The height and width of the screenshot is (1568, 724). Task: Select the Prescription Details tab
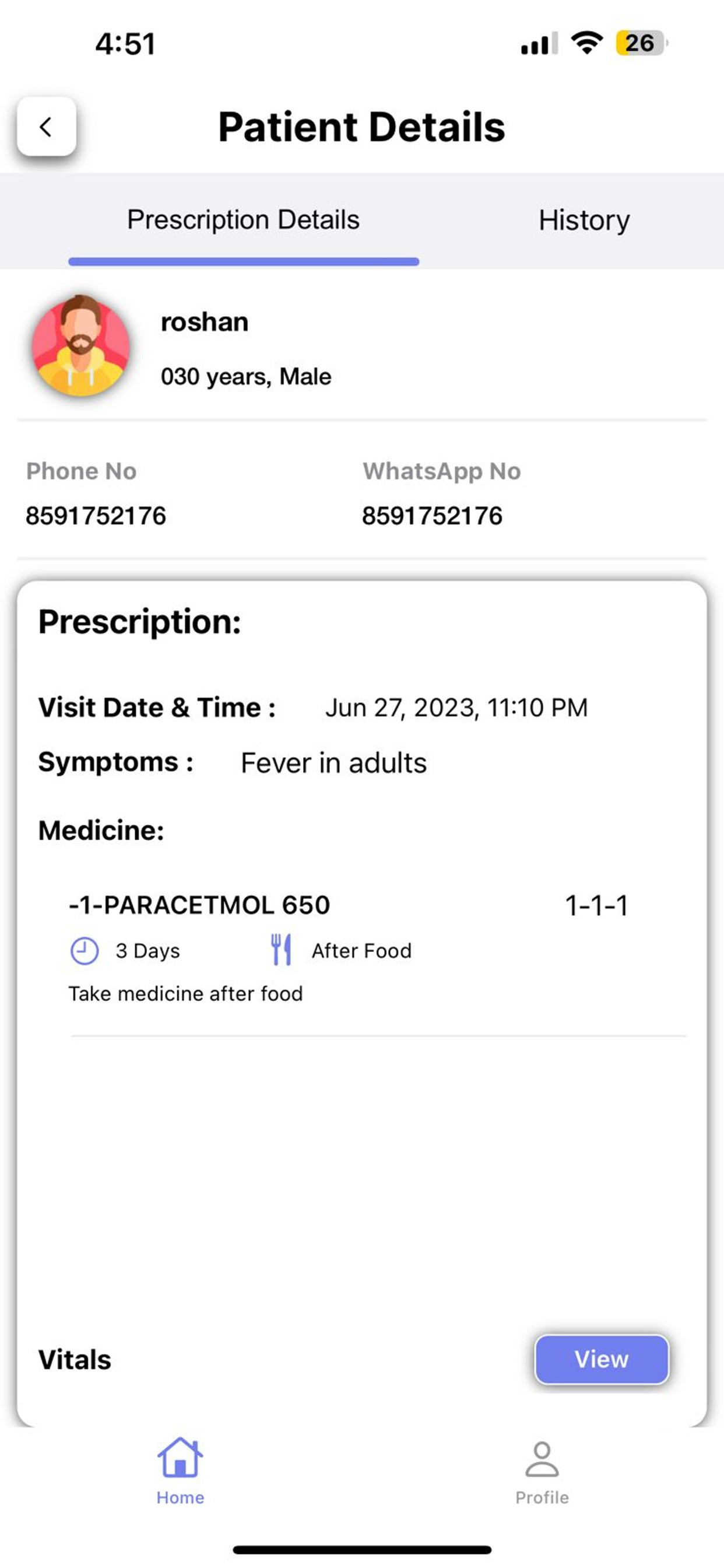[x=243, y=220]
